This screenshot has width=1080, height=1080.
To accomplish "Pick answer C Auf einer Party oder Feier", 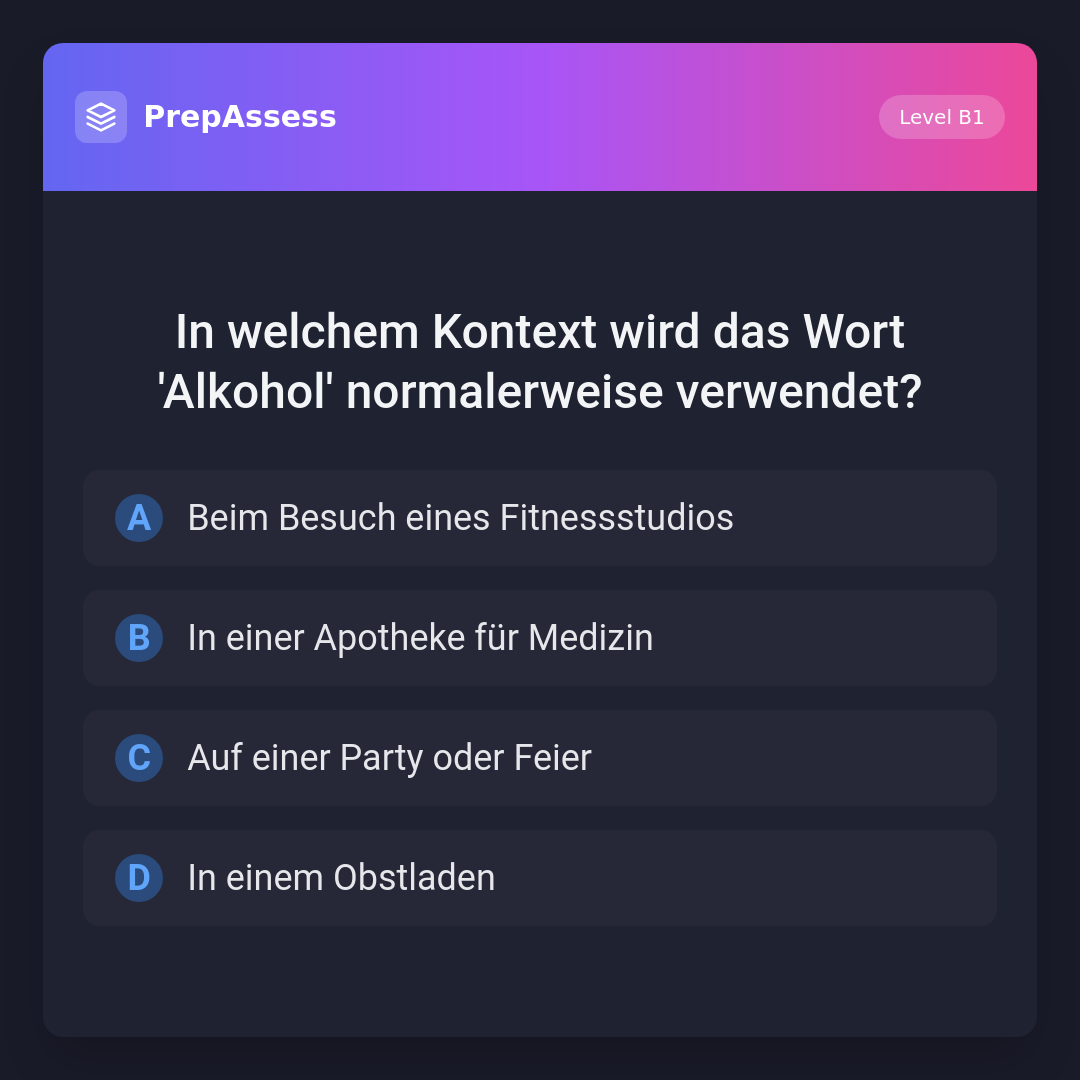I will click(540, 758).
